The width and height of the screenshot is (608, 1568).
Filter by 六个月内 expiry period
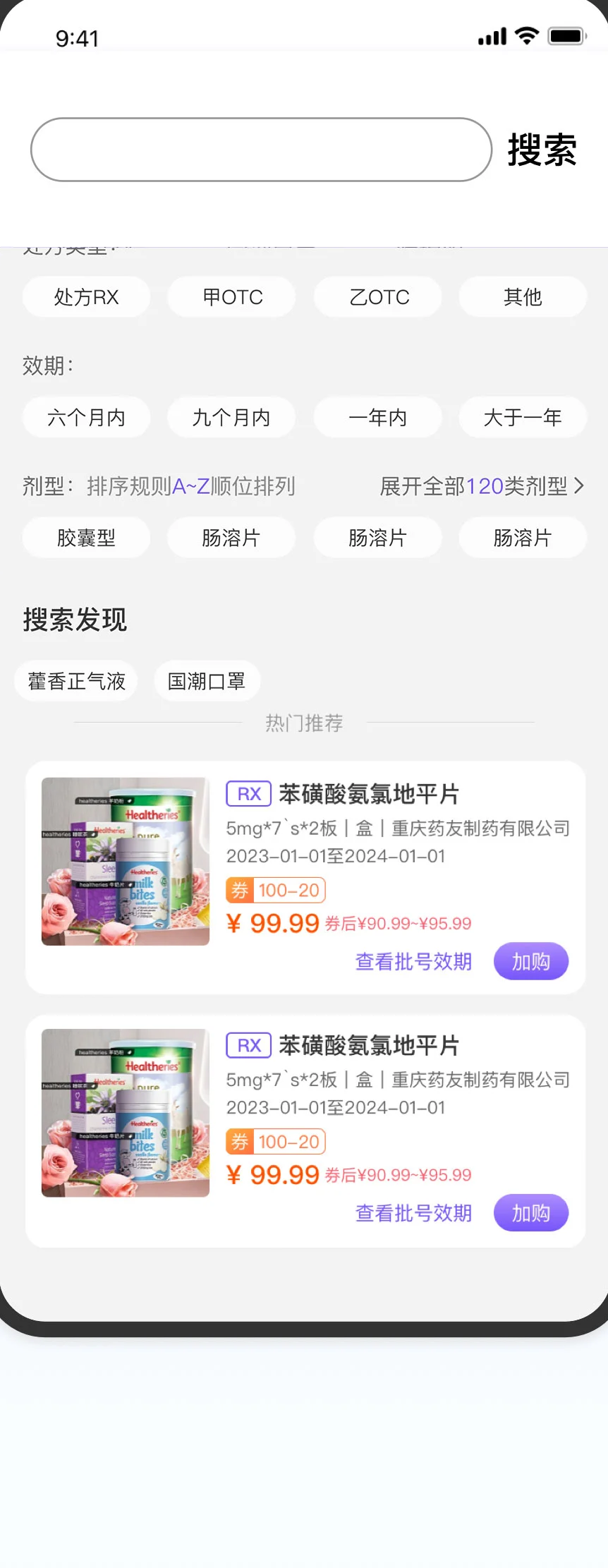tap(86, 417)
